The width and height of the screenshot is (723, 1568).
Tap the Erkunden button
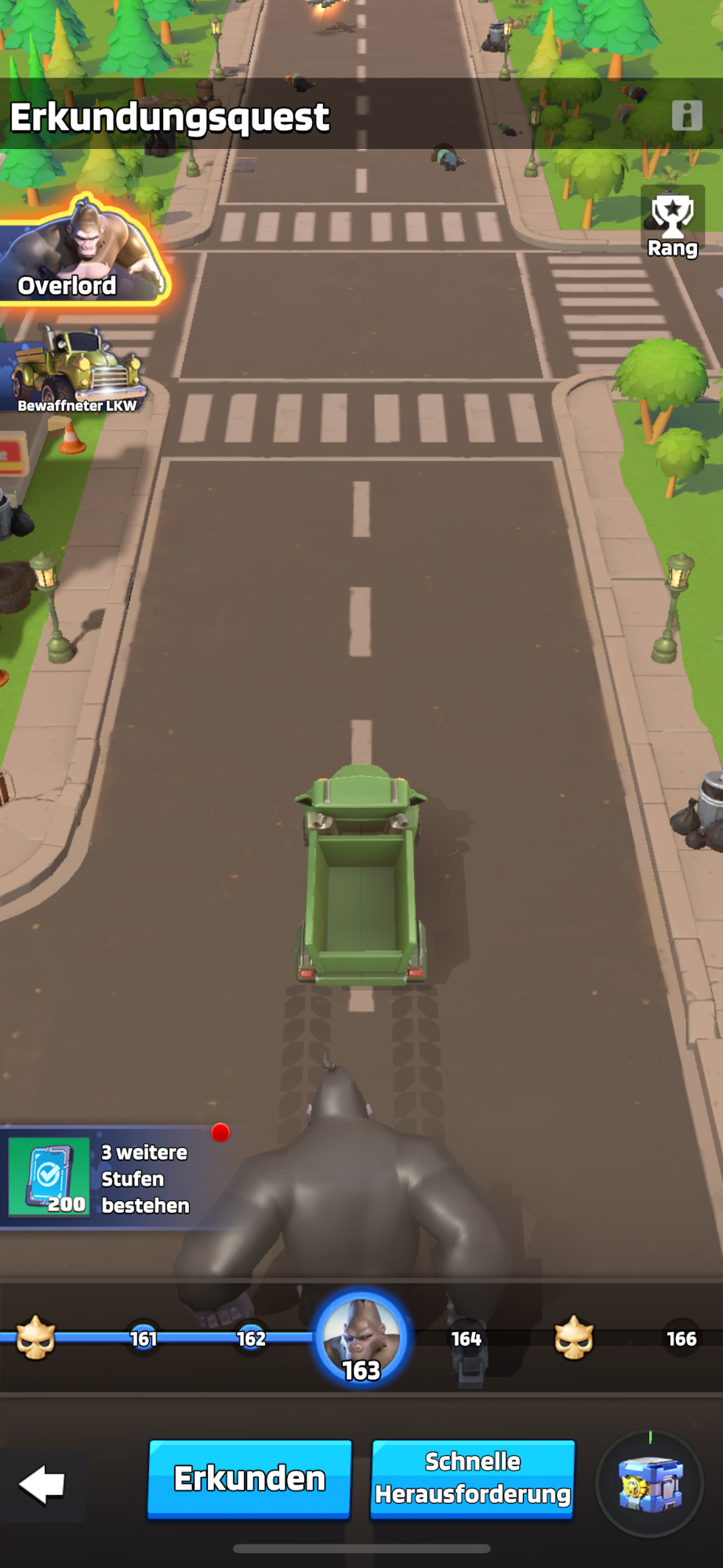click(x=249, y=1479)
